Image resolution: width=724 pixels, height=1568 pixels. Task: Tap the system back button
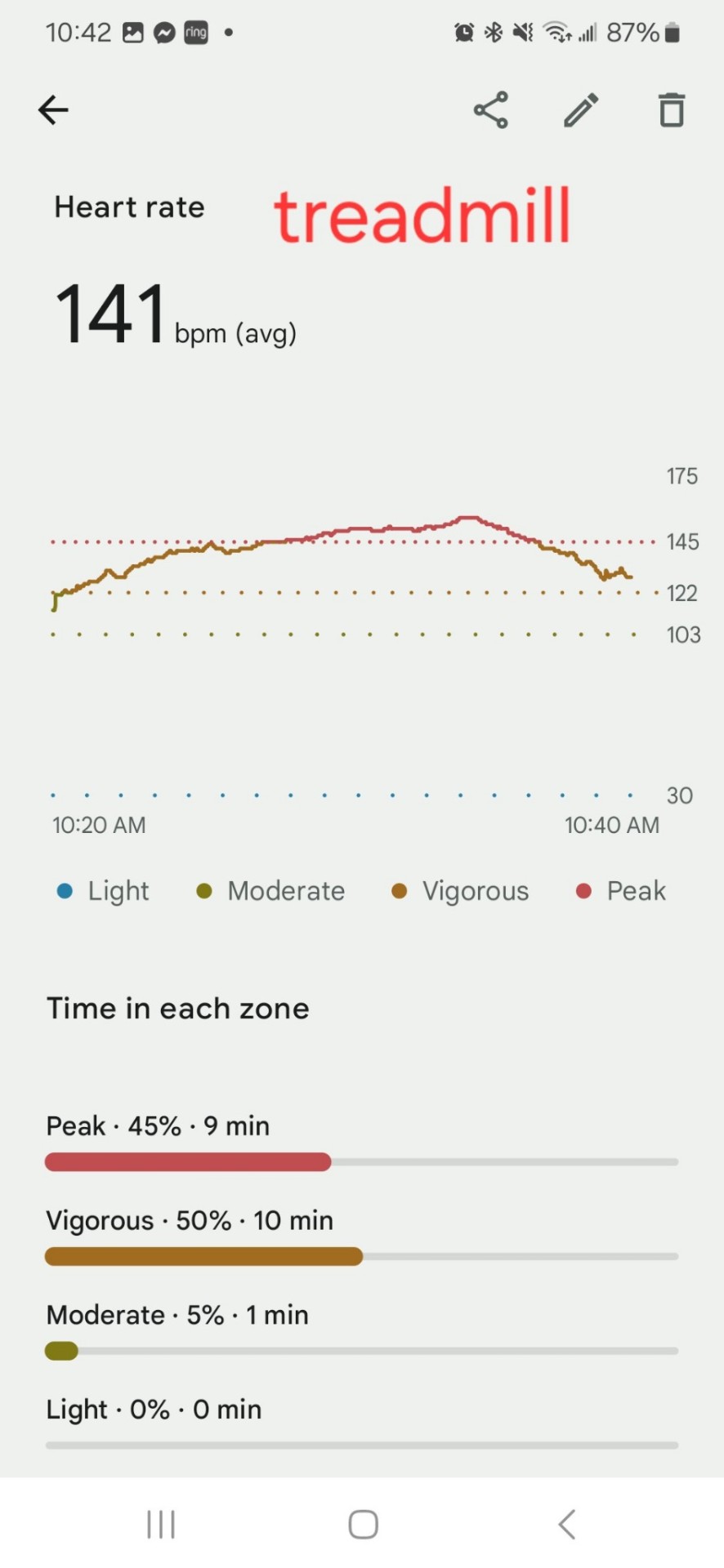point(567,1524)
